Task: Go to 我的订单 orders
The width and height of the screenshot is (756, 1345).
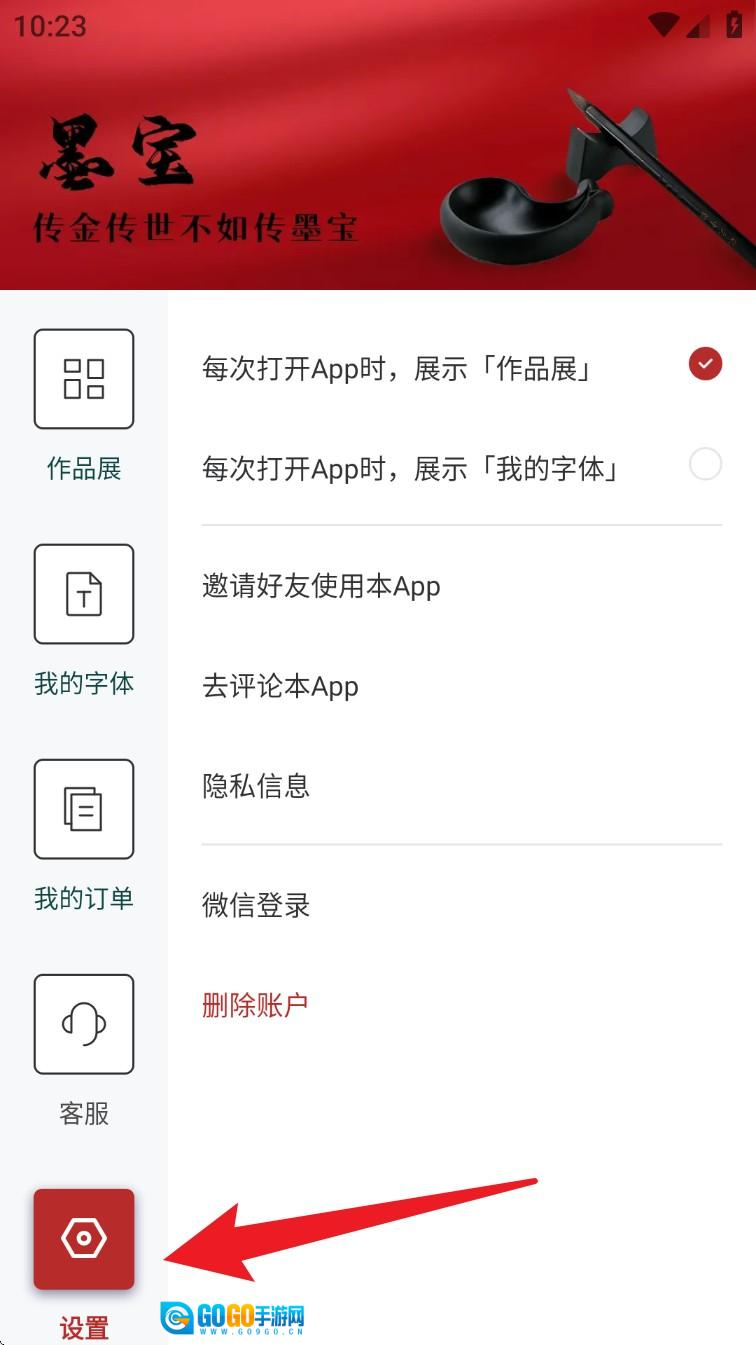Action: tap(84, 809)
